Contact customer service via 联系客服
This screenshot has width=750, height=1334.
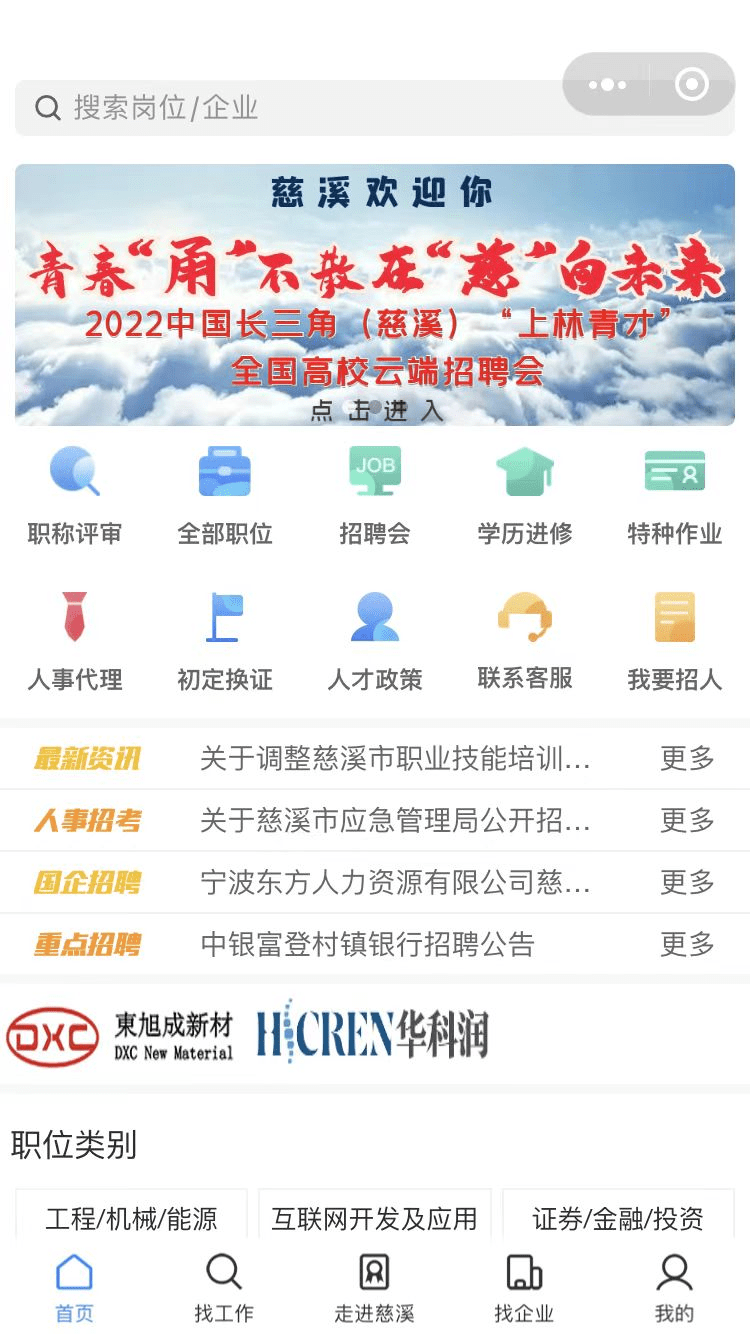pos(525,642)
